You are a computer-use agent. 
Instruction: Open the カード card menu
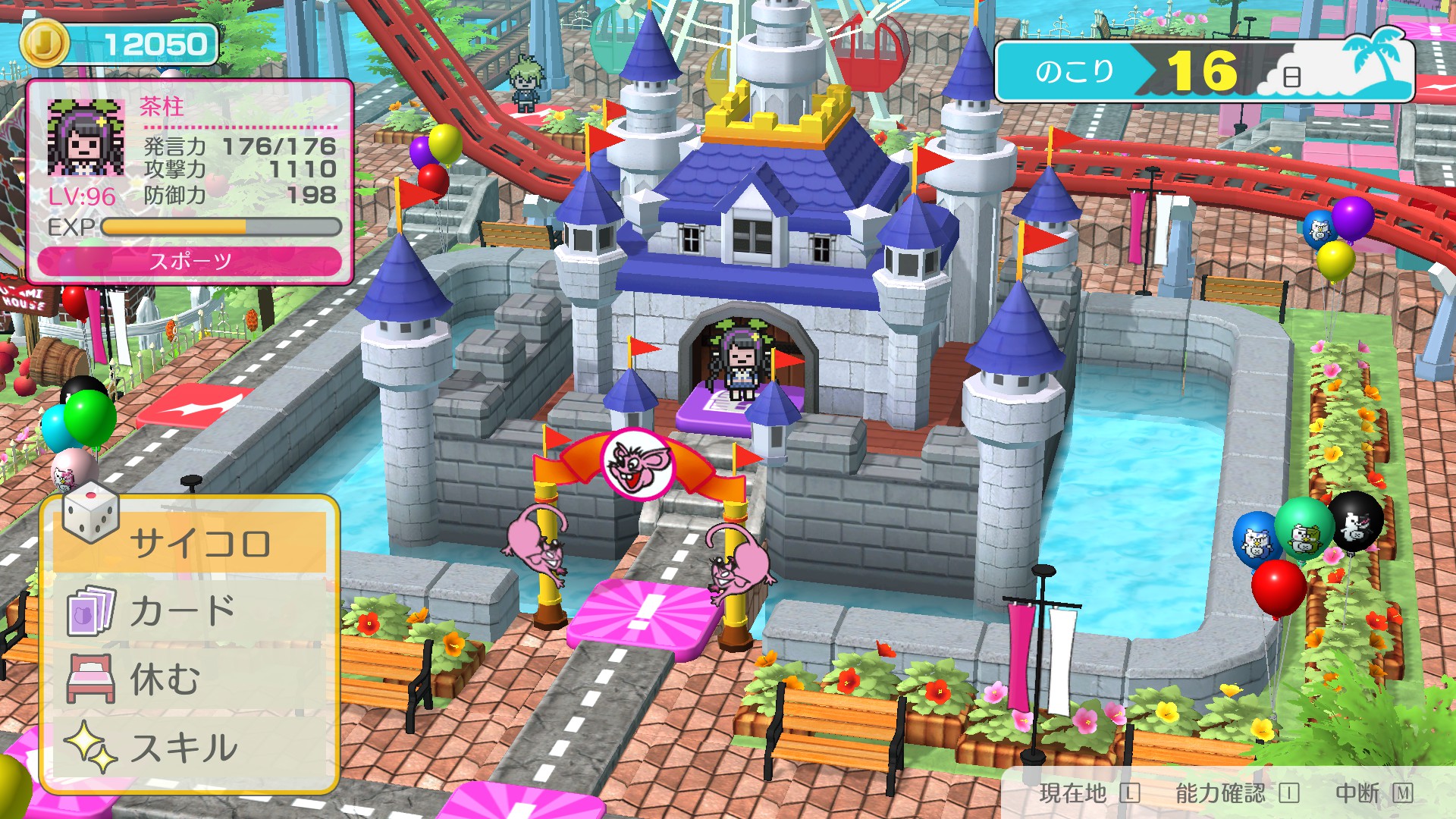point(190,611)
